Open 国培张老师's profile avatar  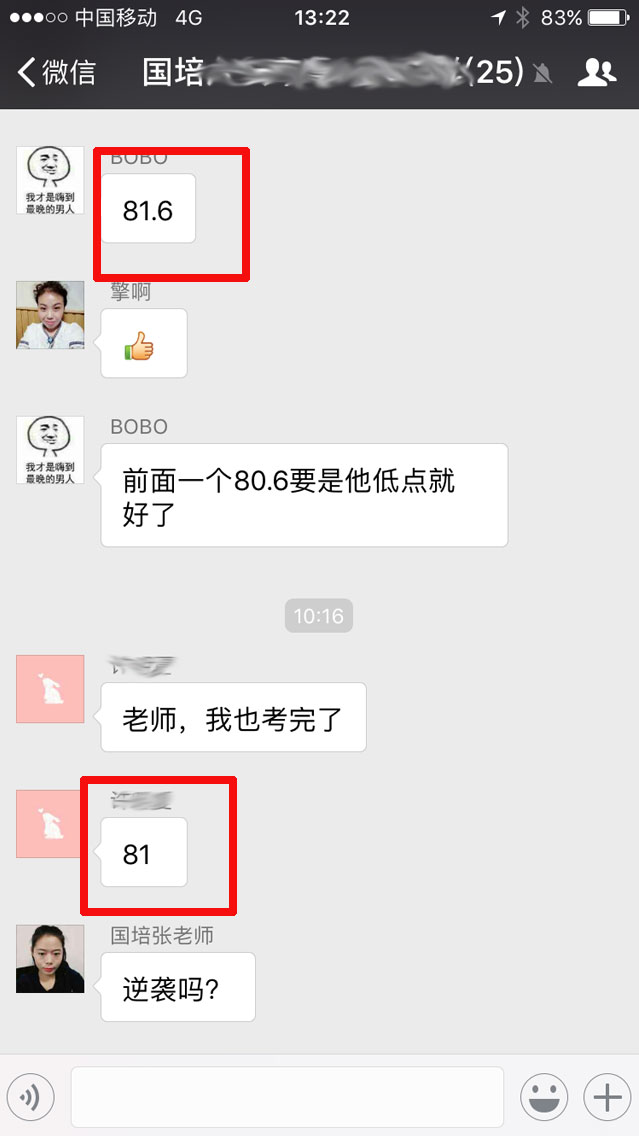pos(50,958)
